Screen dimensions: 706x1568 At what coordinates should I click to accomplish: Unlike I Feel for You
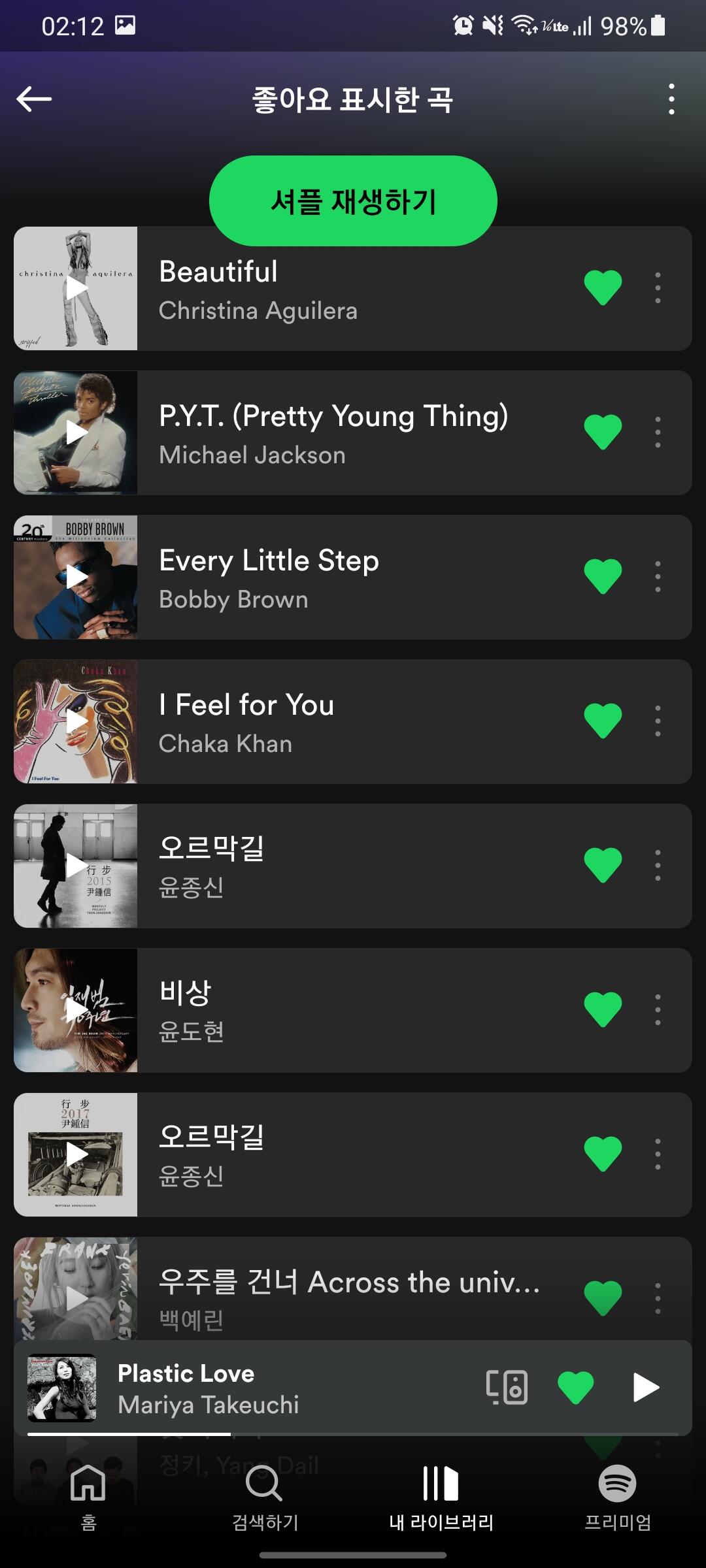[x=603, y=721]
